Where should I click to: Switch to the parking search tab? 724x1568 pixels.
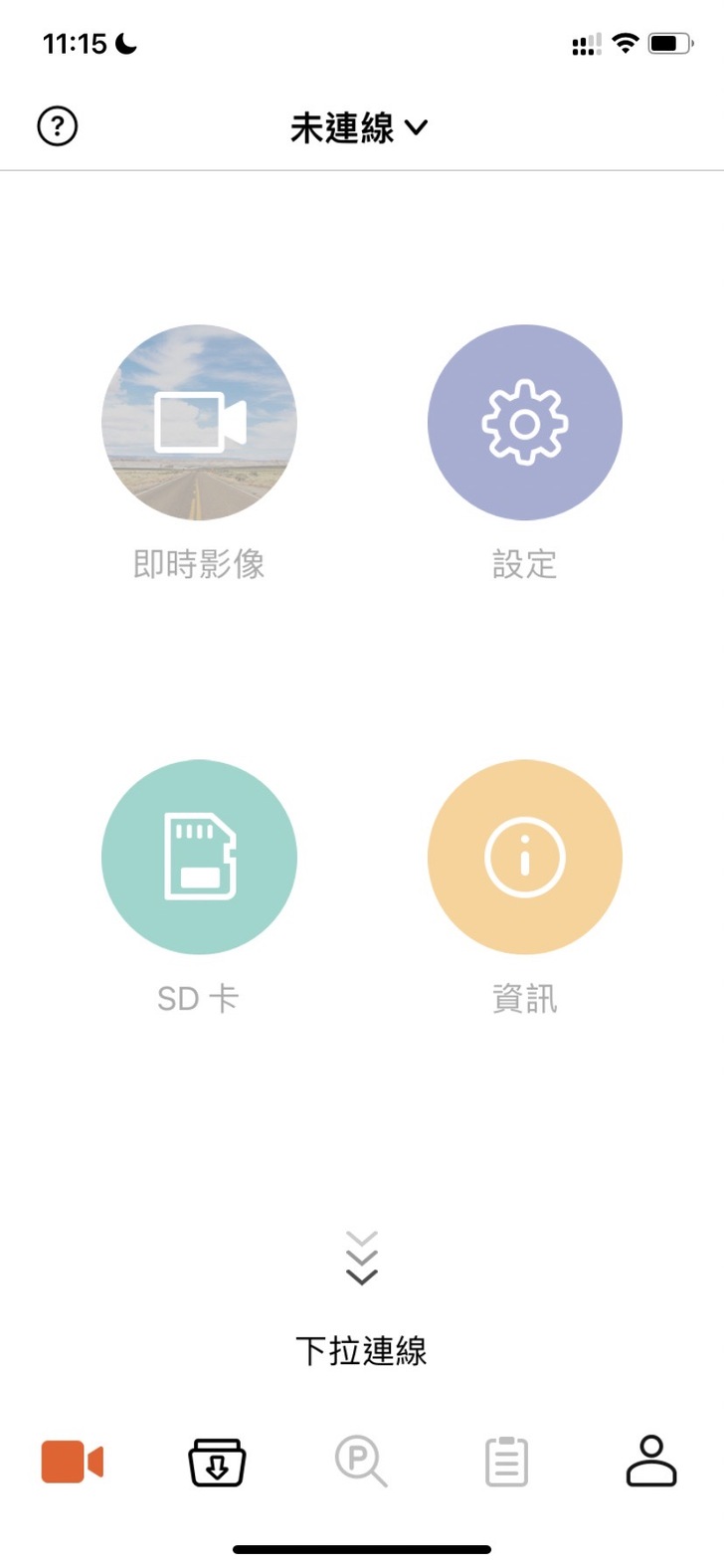point(361,1462)
